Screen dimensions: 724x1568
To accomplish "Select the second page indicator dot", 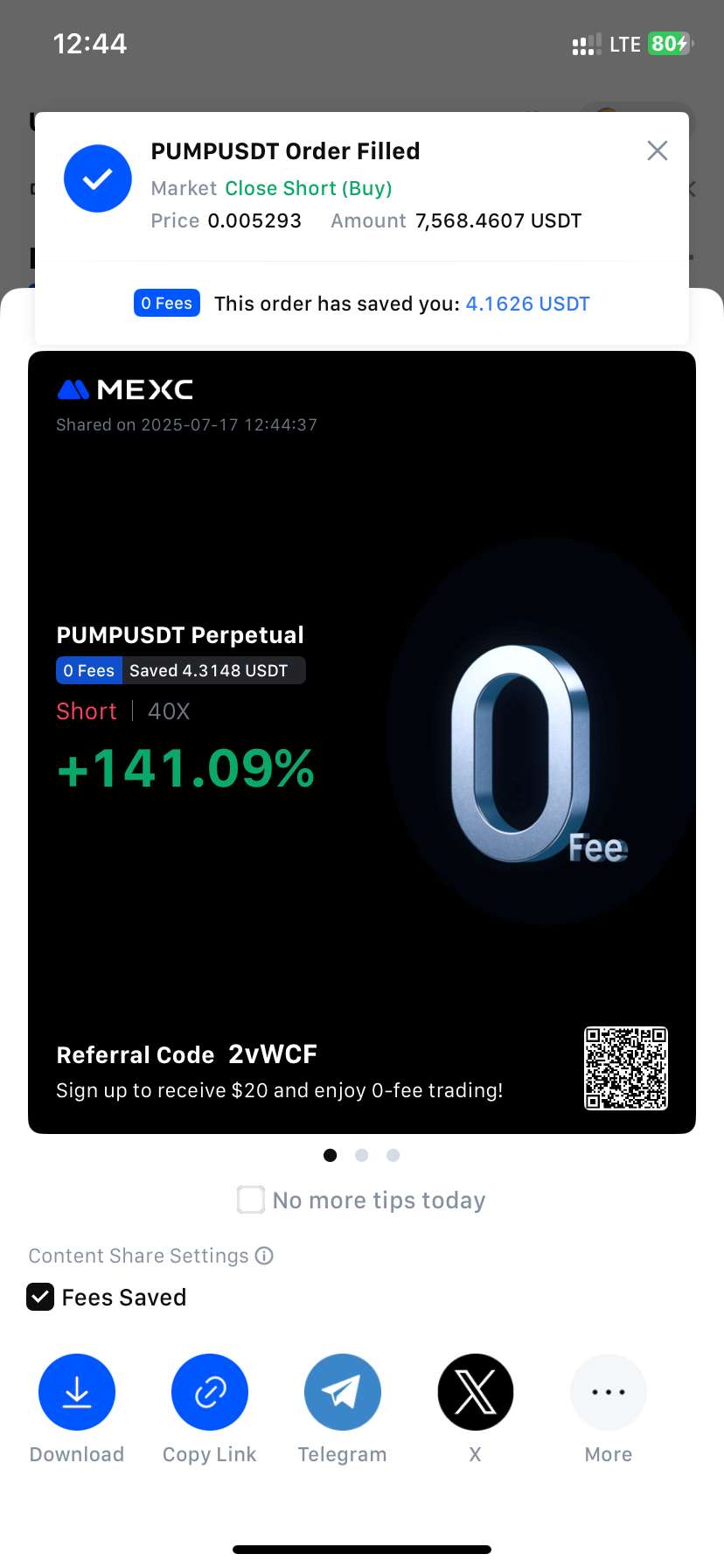I will point(362,1155).
